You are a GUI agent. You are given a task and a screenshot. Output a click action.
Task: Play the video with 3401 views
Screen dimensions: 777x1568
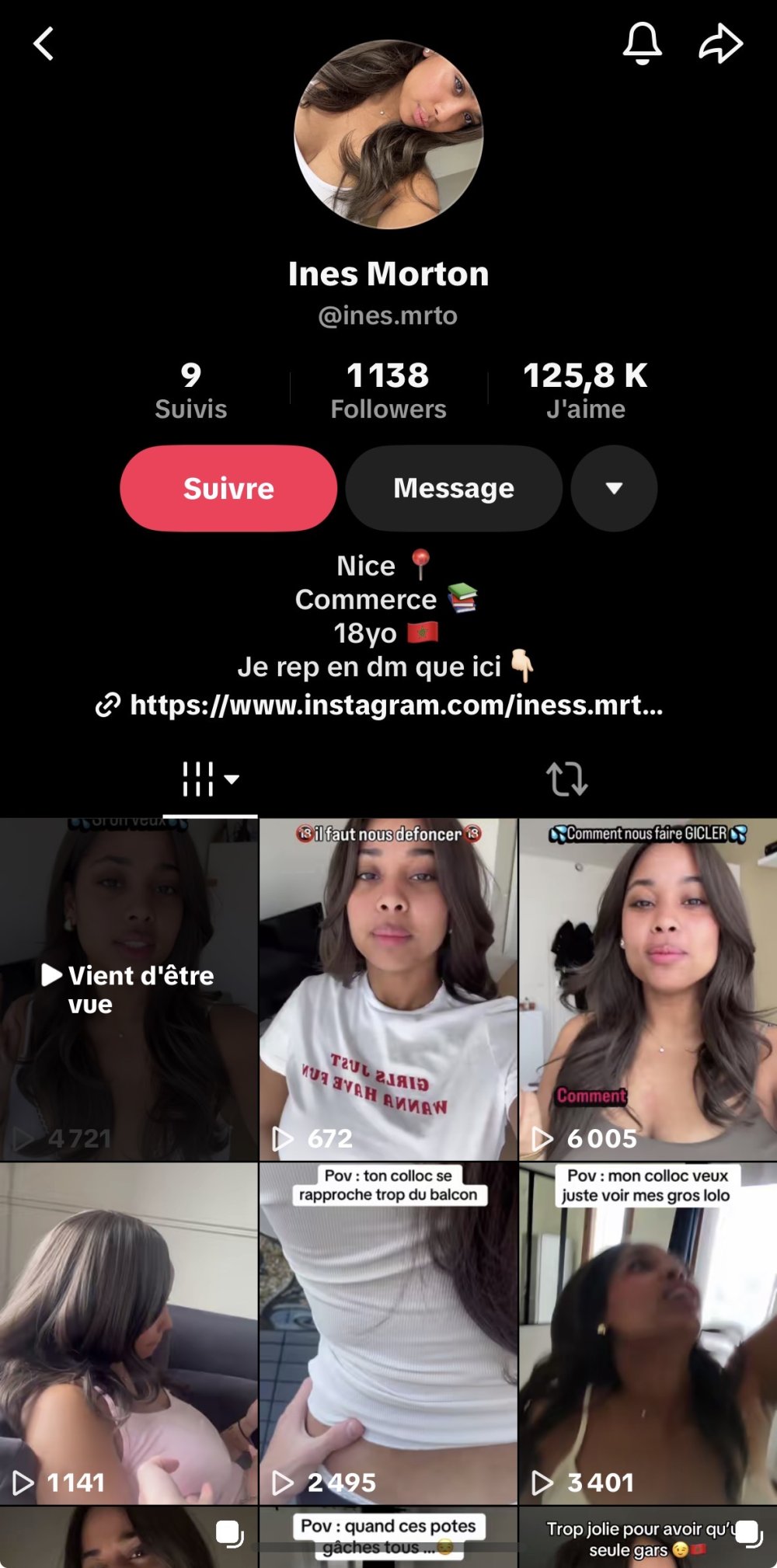coord(648,1333)
